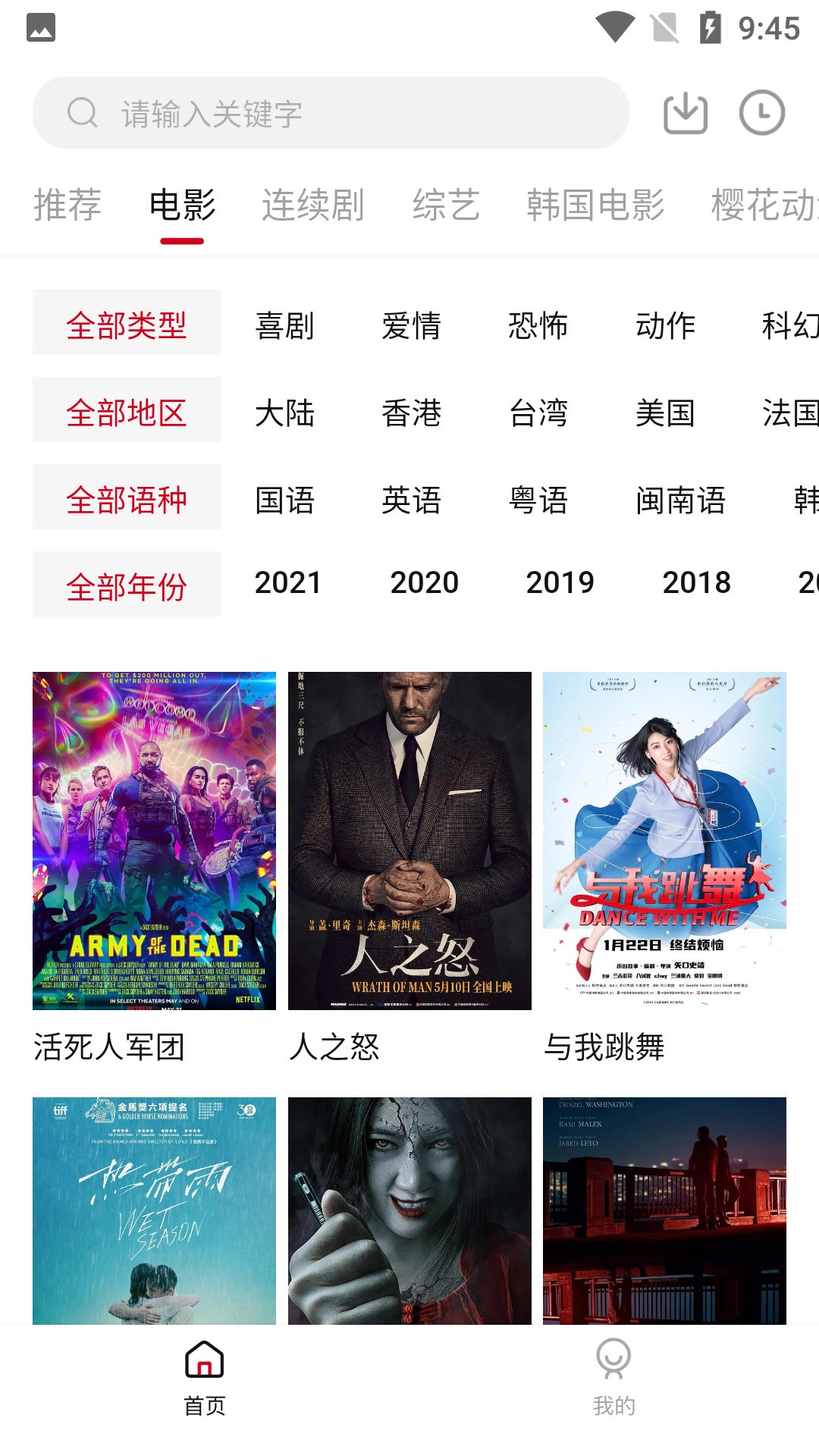Select the 粤语 language filter

click(538, 498)
